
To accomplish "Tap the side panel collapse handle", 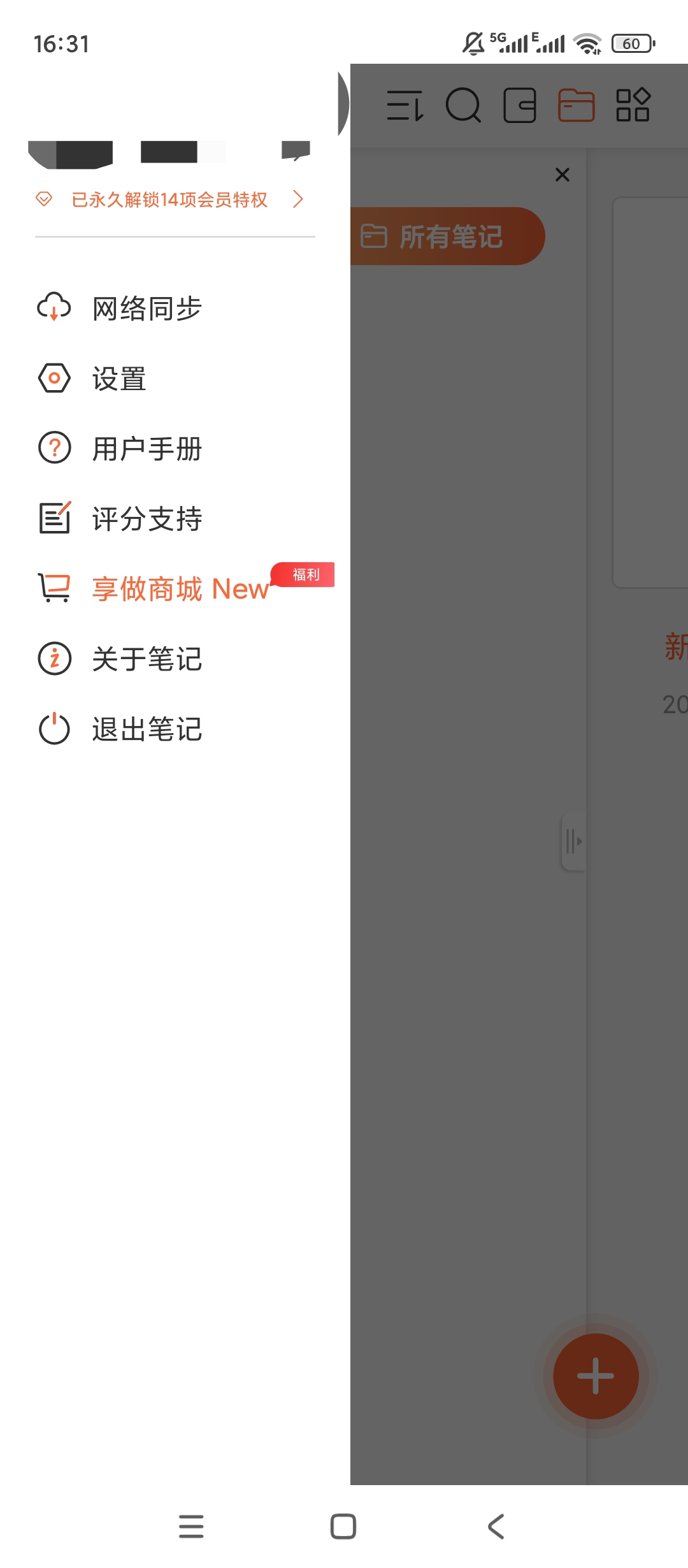I will pos(573,841).
